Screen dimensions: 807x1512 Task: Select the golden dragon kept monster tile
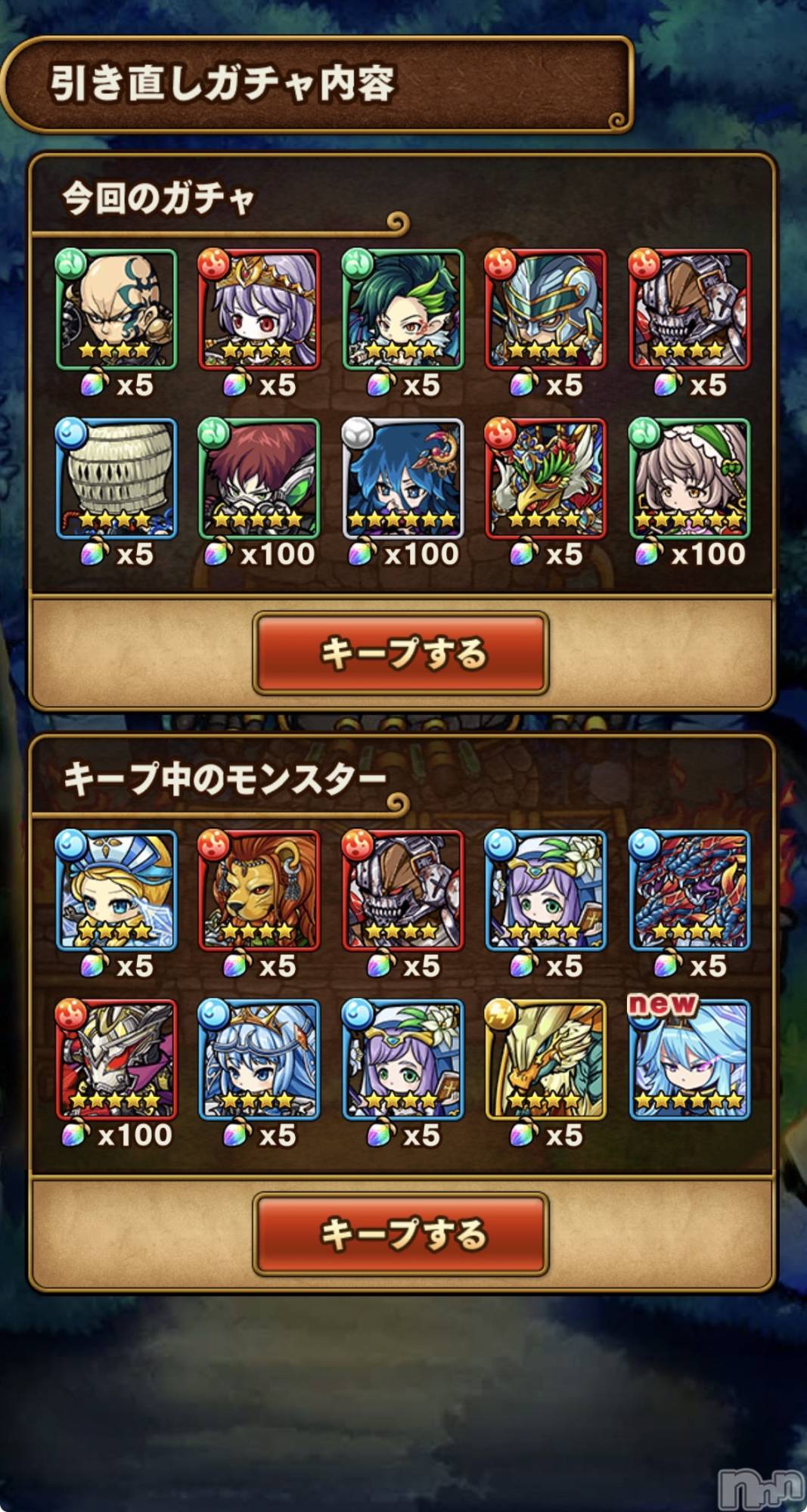[x=545, y=1058]
